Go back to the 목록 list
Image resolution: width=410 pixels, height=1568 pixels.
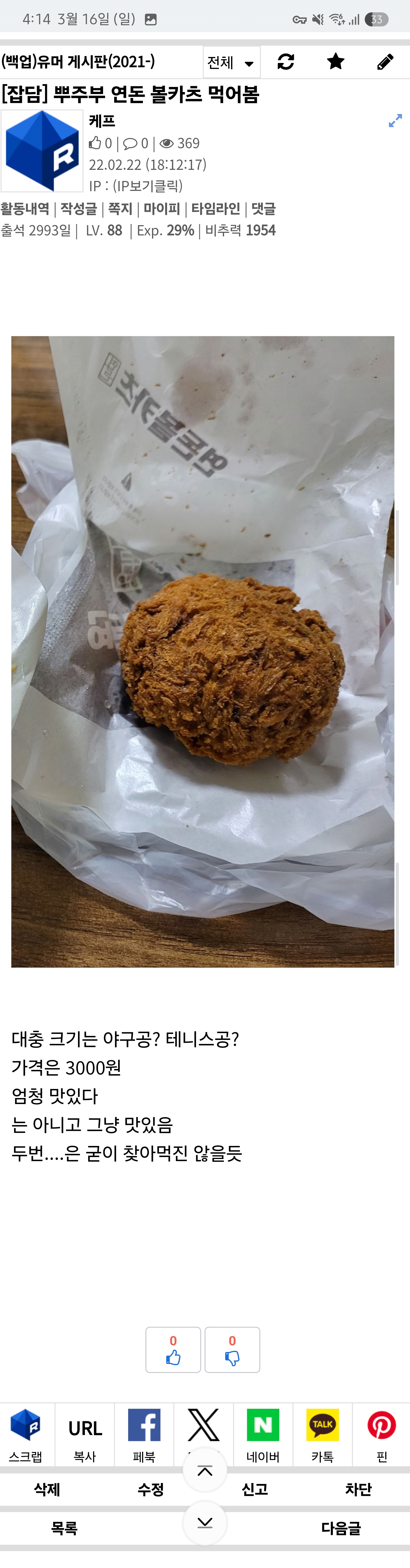(x=64, y=1528)
